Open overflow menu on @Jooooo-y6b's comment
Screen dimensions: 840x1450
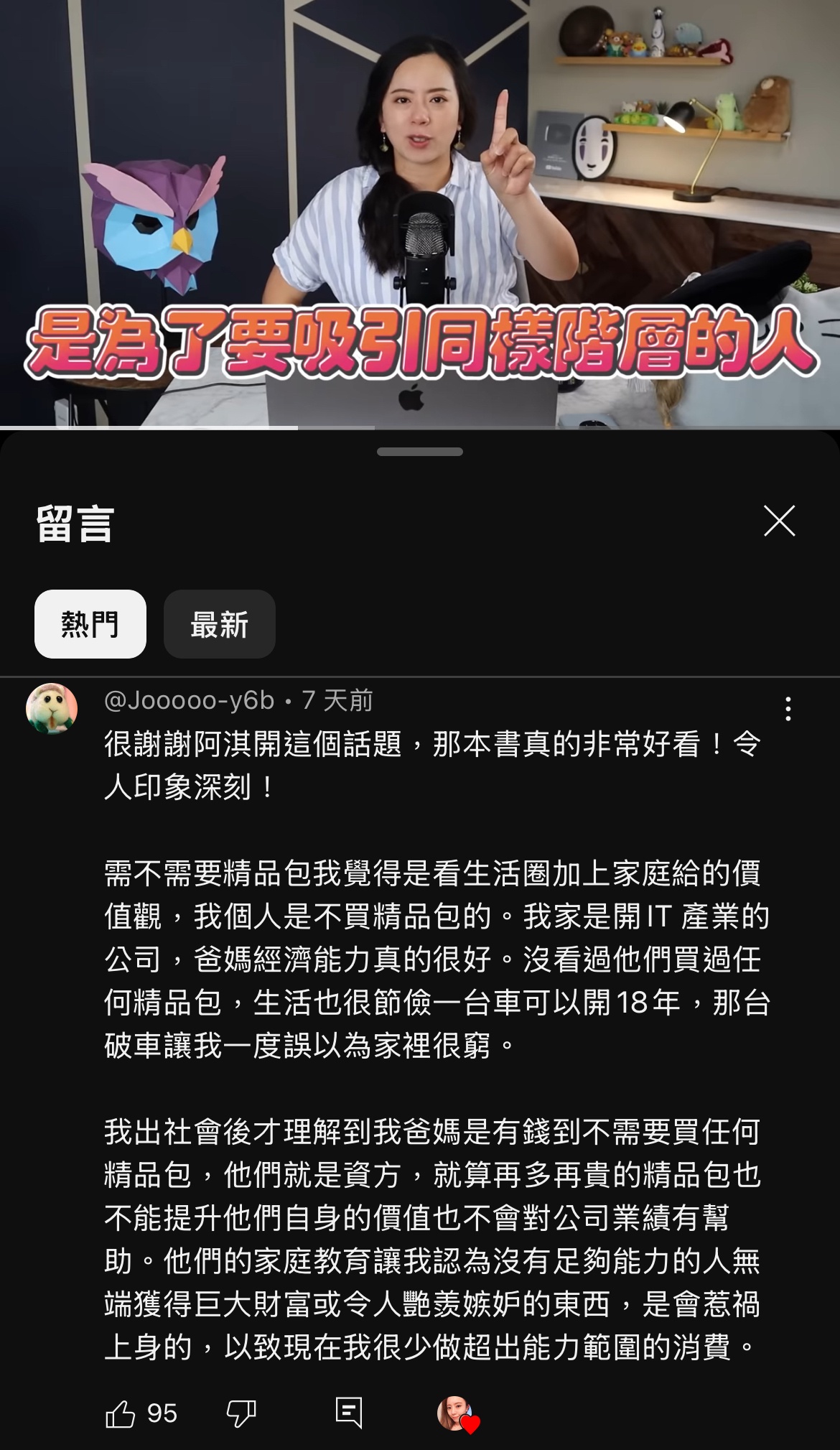[788, 709]
